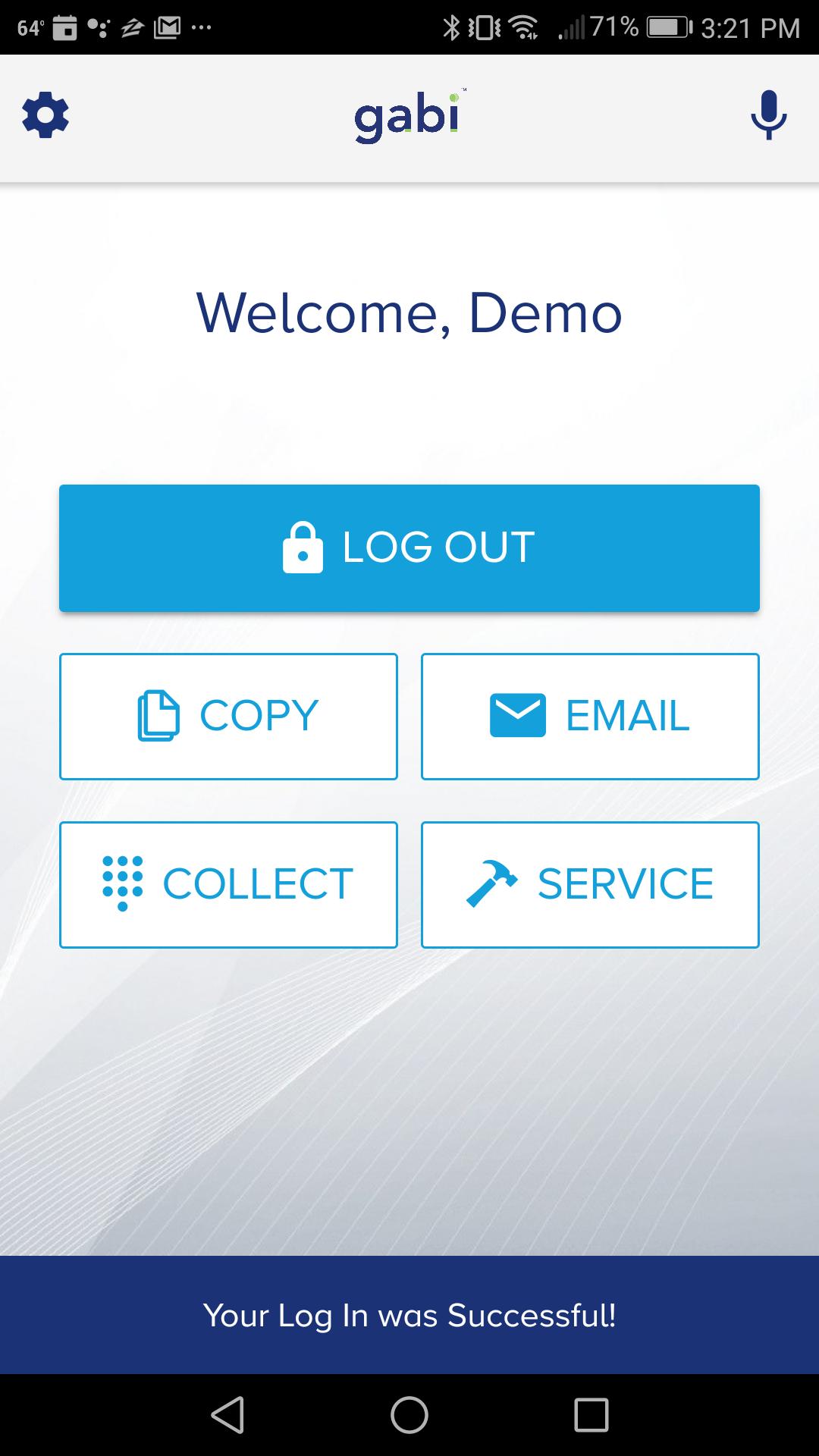Go back using the navigation bar
This screenshot has height=1456, width=819.
227,1415
